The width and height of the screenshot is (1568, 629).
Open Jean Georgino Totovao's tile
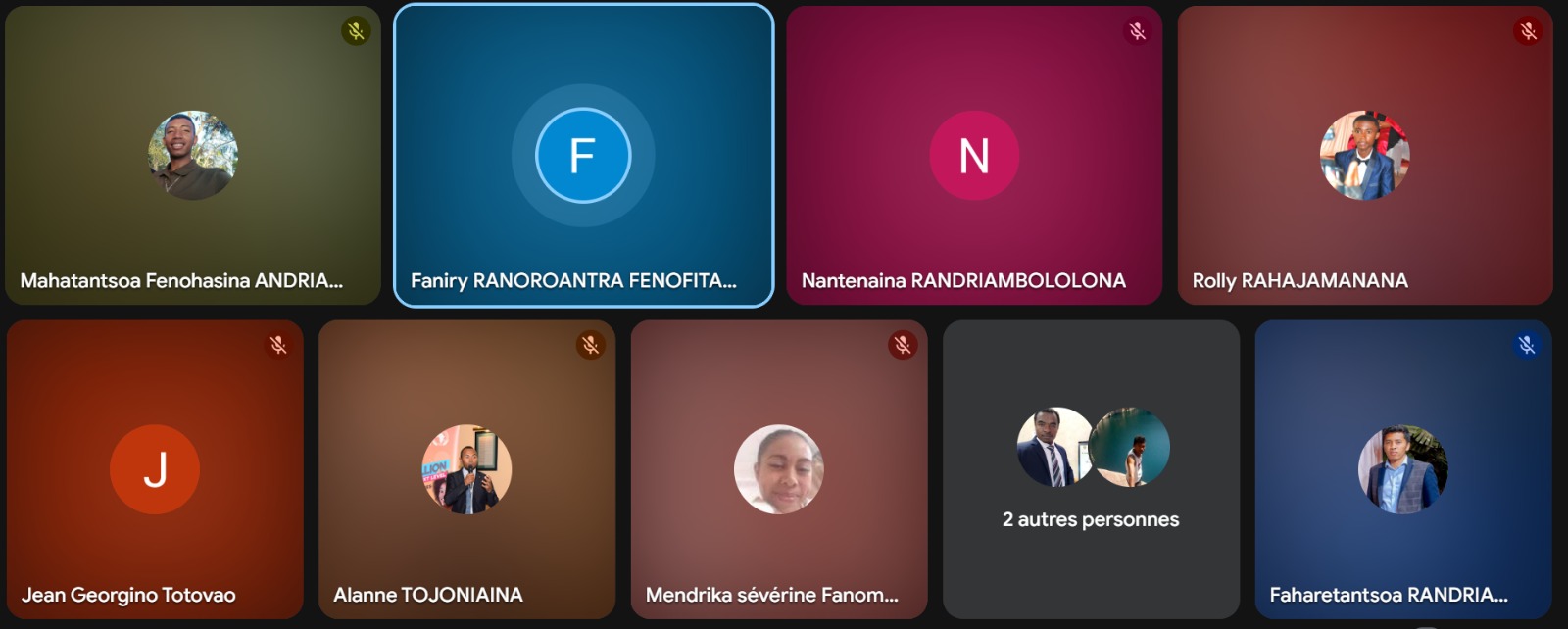click(x=155, y=469)
